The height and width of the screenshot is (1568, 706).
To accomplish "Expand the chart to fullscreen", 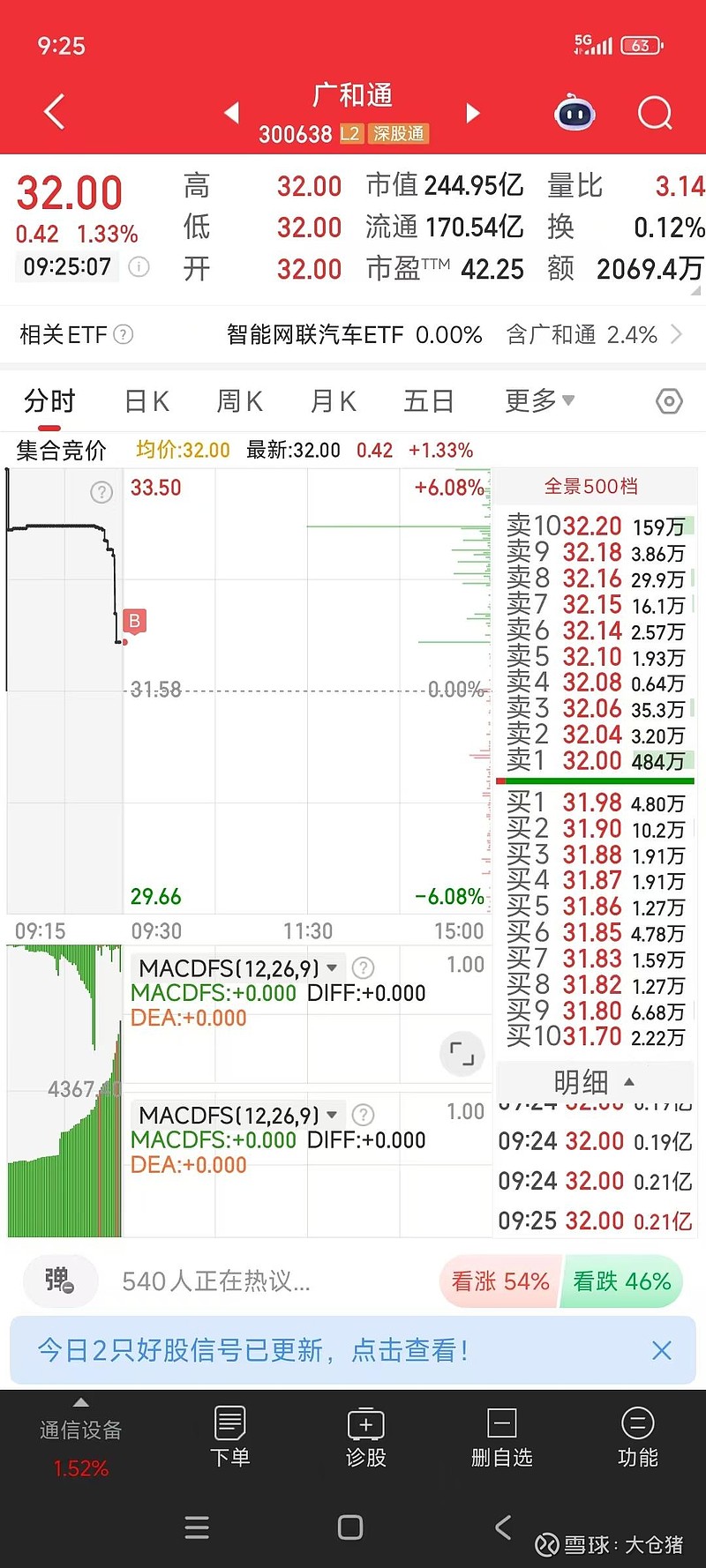I will point(462,1052).
